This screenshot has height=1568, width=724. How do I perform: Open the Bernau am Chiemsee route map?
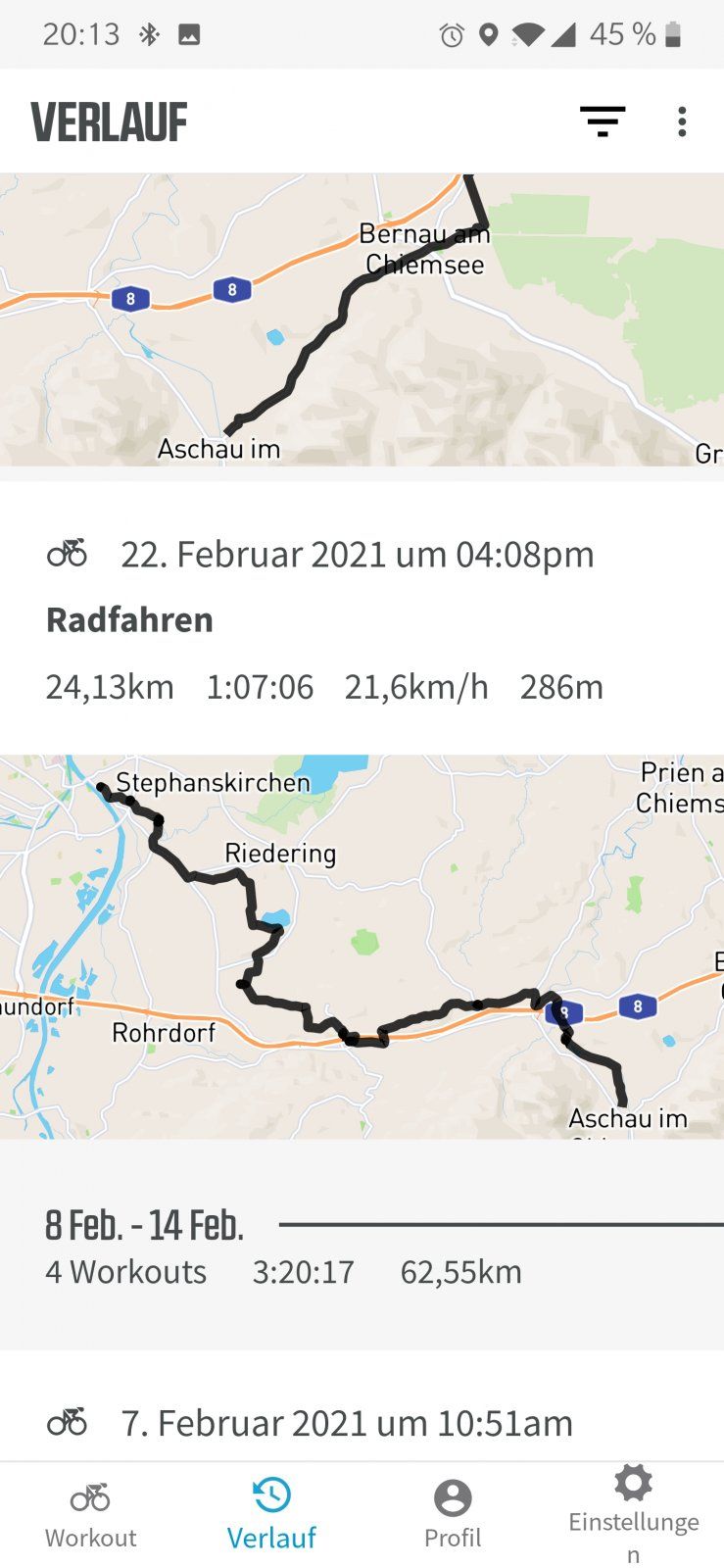(362, 318)
